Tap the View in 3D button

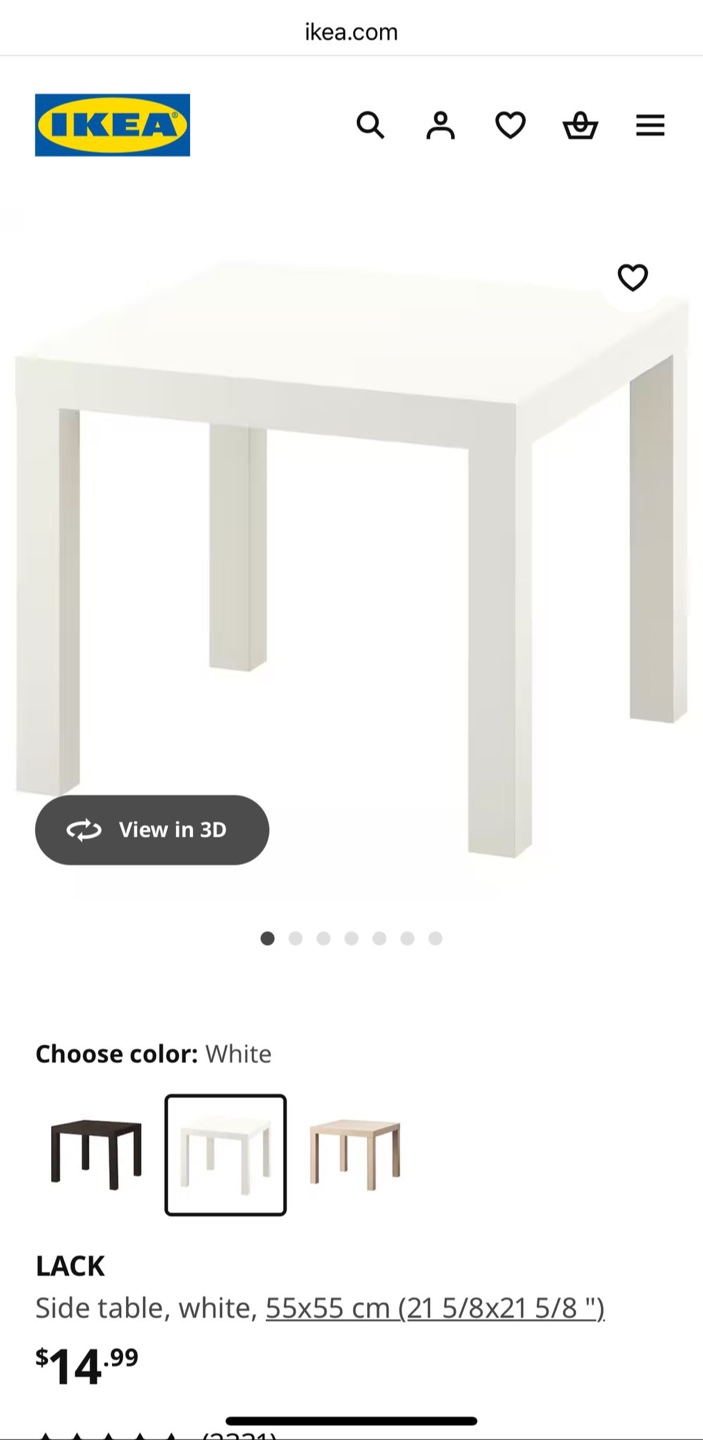click(x=152, y=829)
